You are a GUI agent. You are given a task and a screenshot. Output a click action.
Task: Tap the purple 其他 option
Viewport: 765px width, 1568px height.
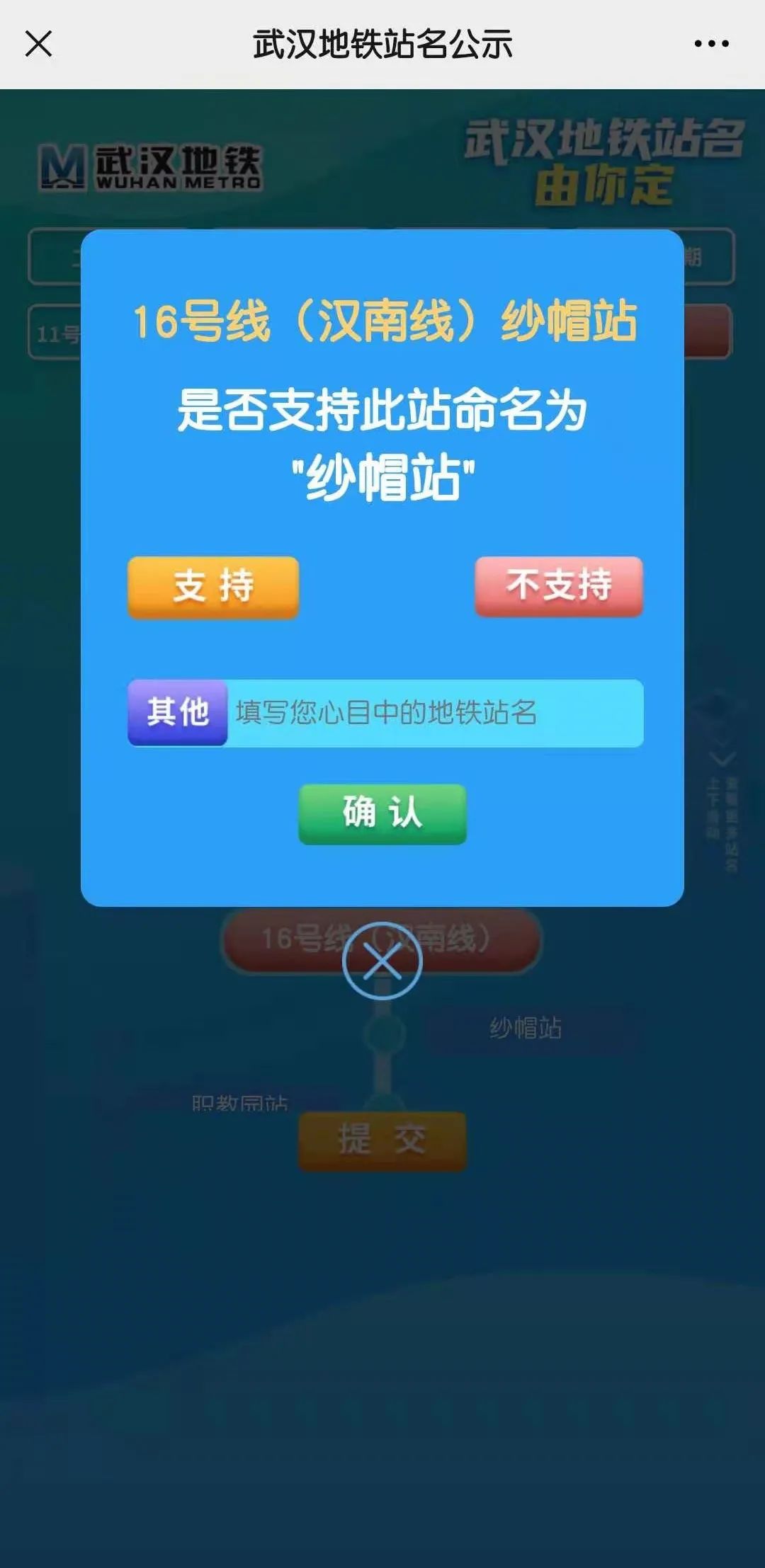[x=178, y=712]
